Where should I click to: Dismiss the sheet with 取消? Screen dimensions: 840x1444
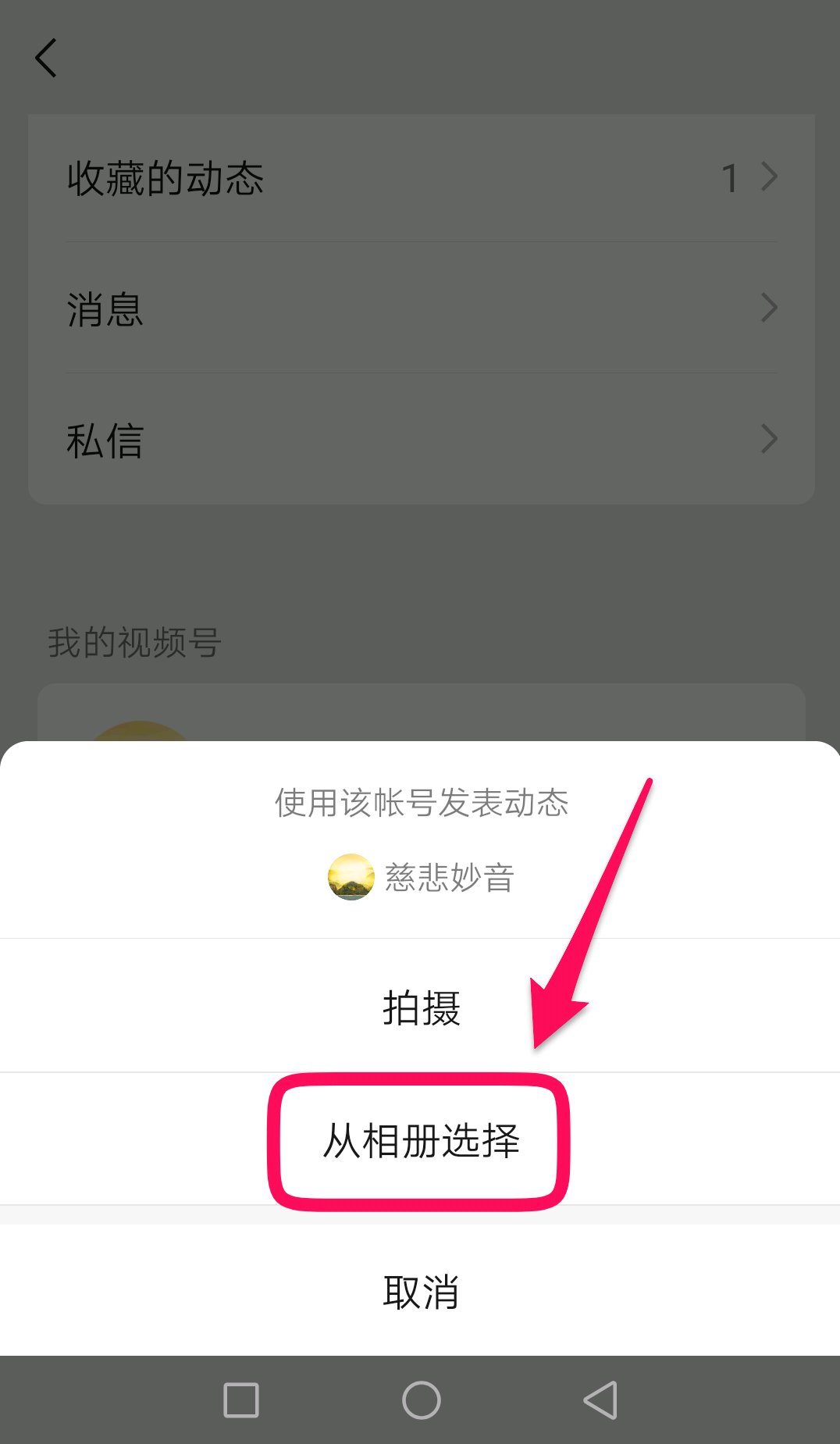pyautogui.click(x=421, y=1291)
